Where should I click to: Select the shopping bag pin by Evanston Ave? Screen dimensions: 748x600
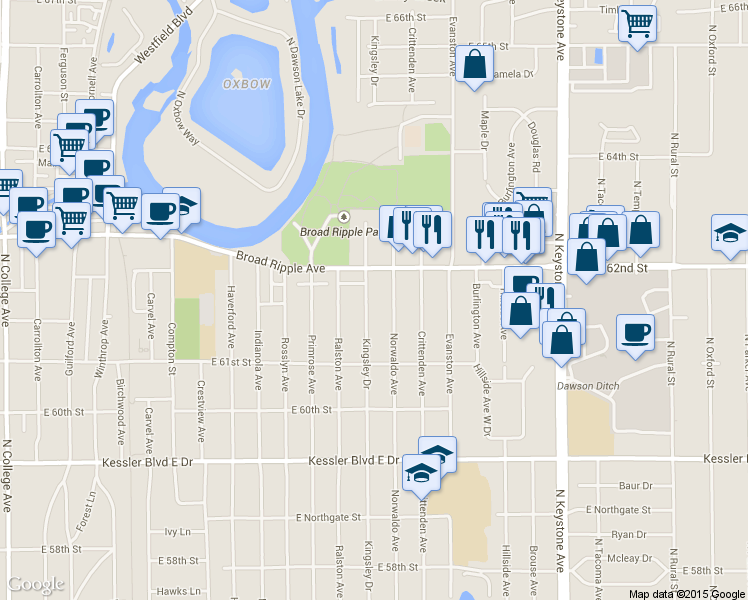(x=474, y=65)
